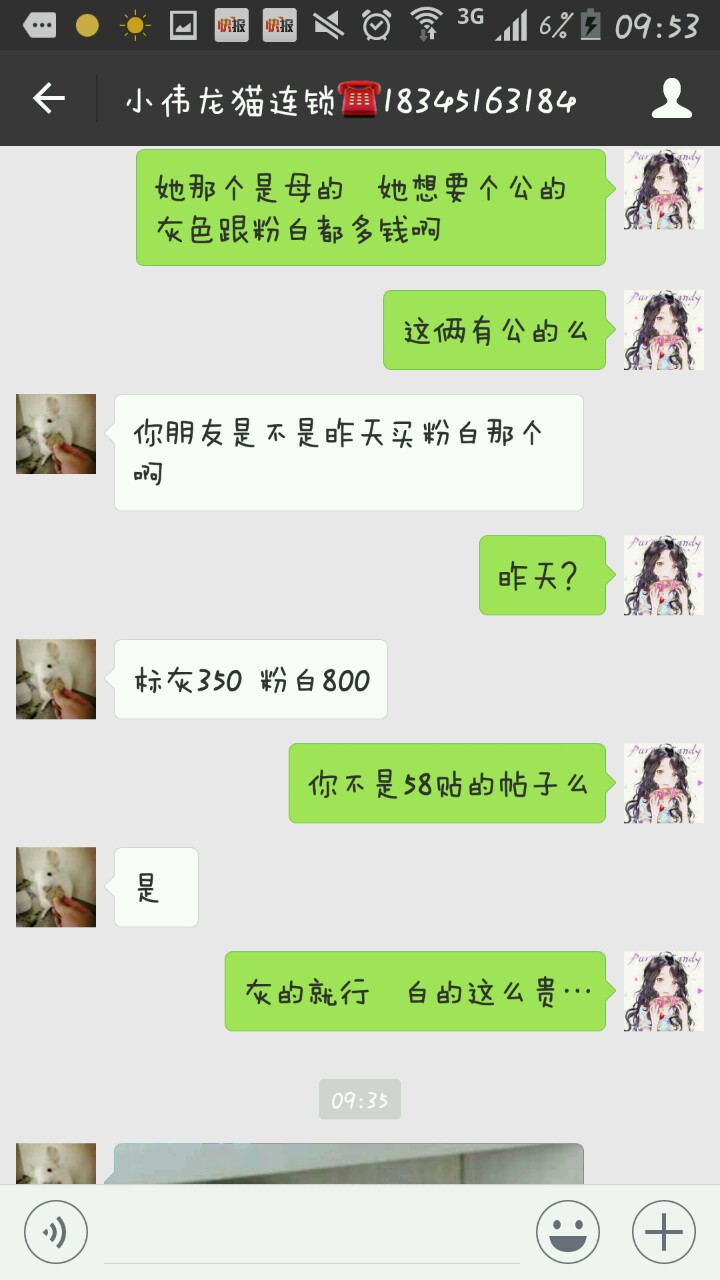The height and width of the screenshot is (1280, 720).
Task: Open the plus attachment menu
Action: click(663, 1232)
